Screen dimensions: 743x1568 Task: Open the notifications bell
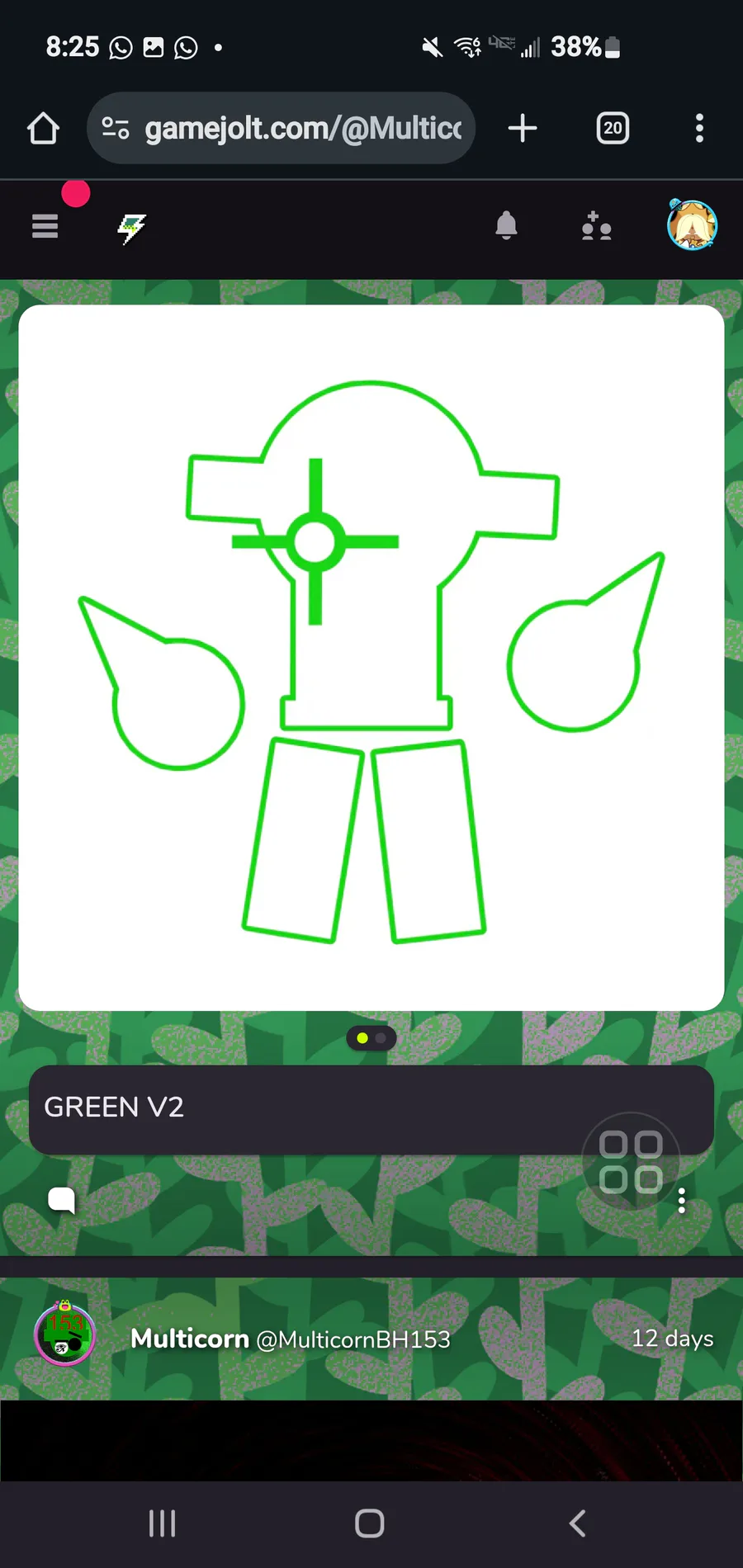(506, 225)
